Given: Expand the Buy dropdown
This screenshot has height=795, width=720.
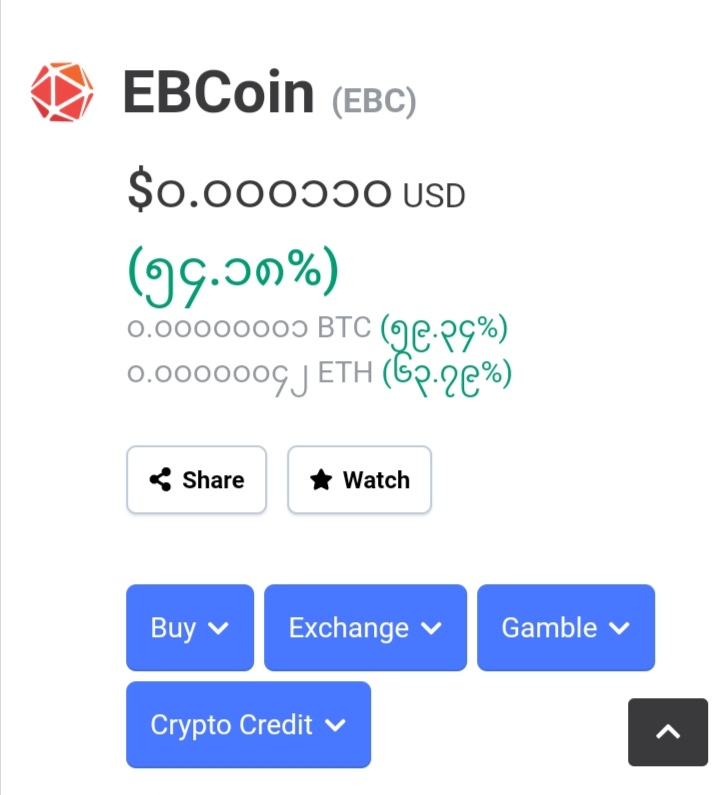Looking at the screenshot, I should (x=190, y=628).
